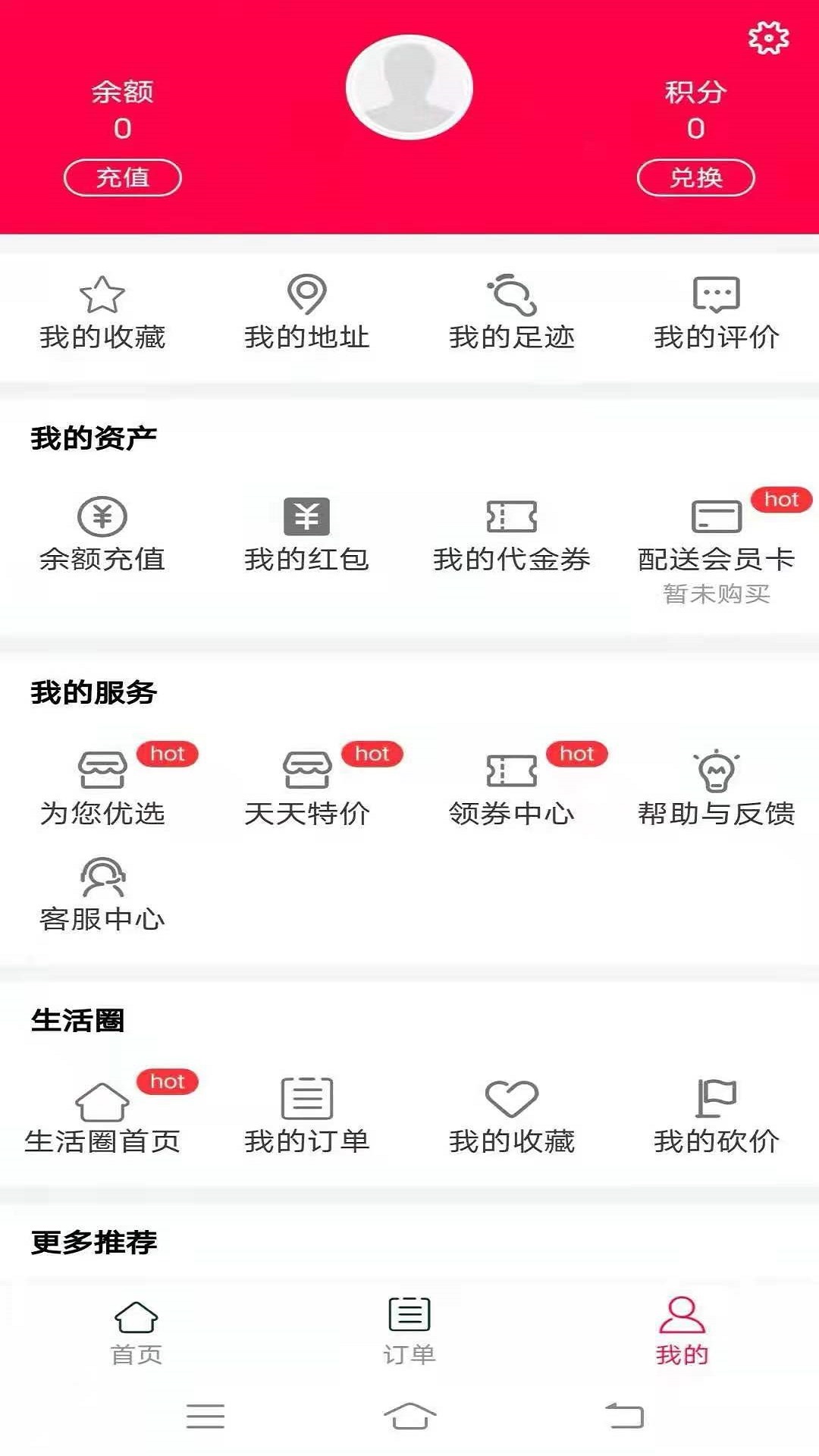Select 余额充值 in 我的资产
The width and height of the screenshot is (819, 1456).
coord(102,535)
